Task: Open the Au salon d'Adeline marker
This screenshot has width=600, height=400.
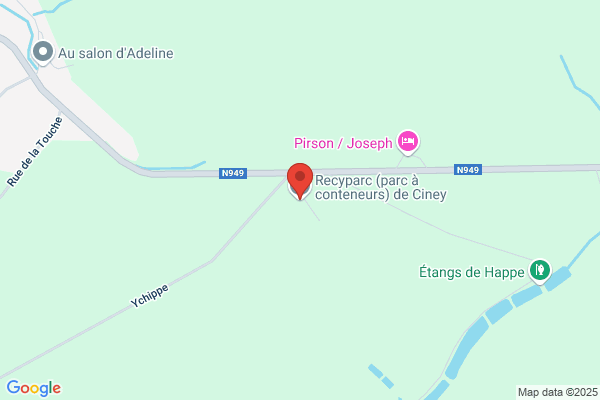Action: tap(43, 52)
